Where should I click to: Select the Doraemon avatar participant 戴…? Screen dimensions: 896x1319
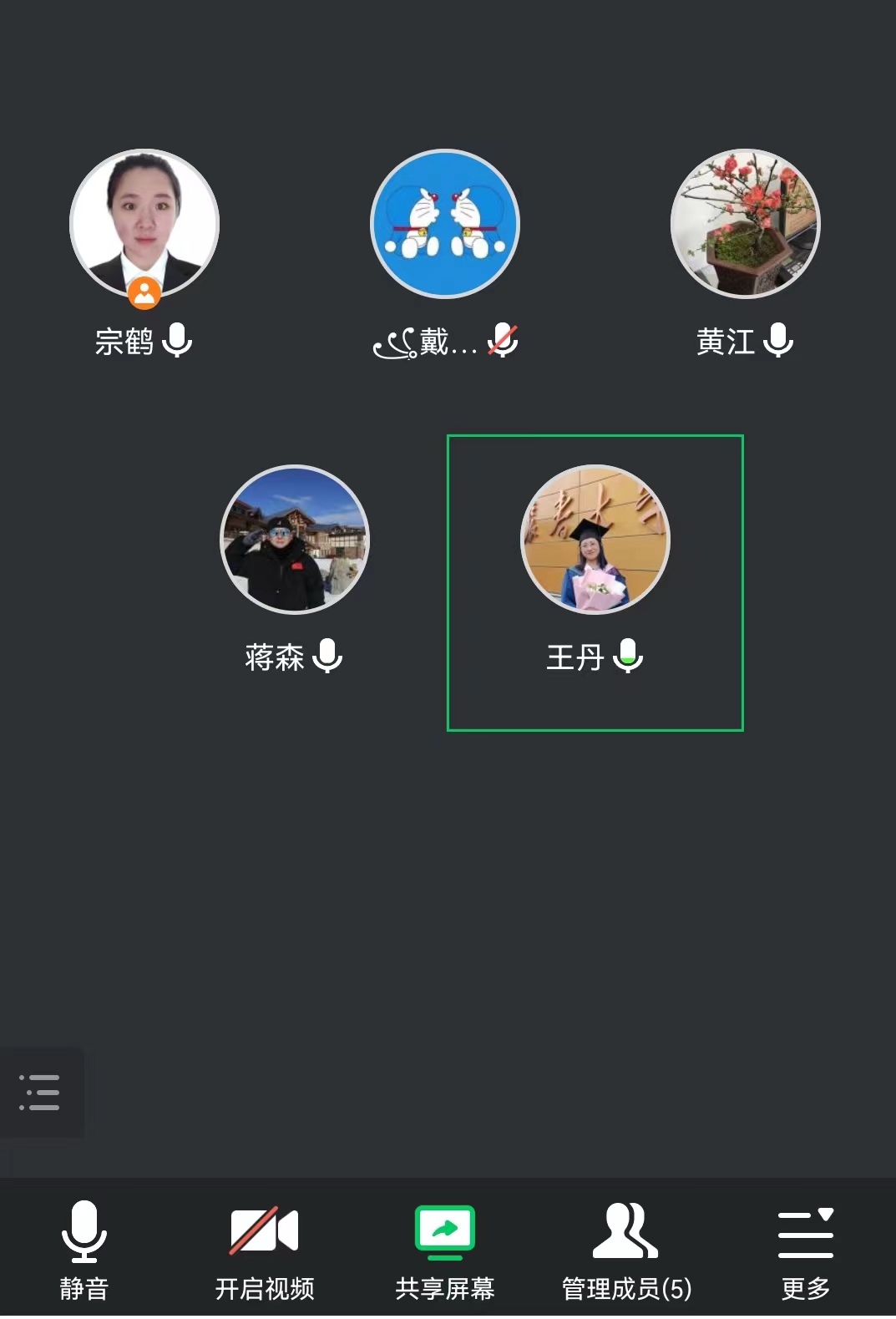click(444, 224)
